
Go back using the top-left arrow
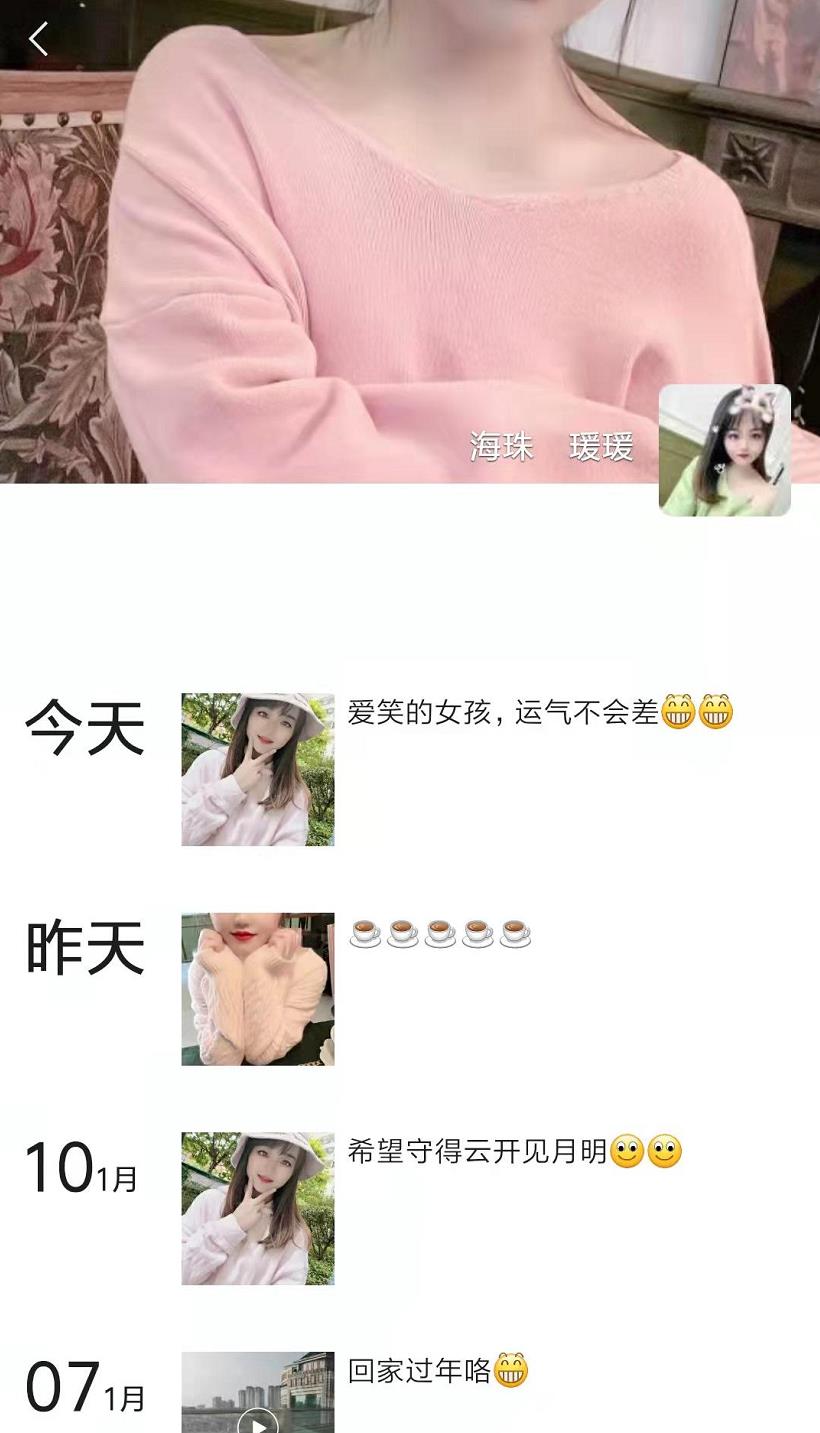(38, 40)
